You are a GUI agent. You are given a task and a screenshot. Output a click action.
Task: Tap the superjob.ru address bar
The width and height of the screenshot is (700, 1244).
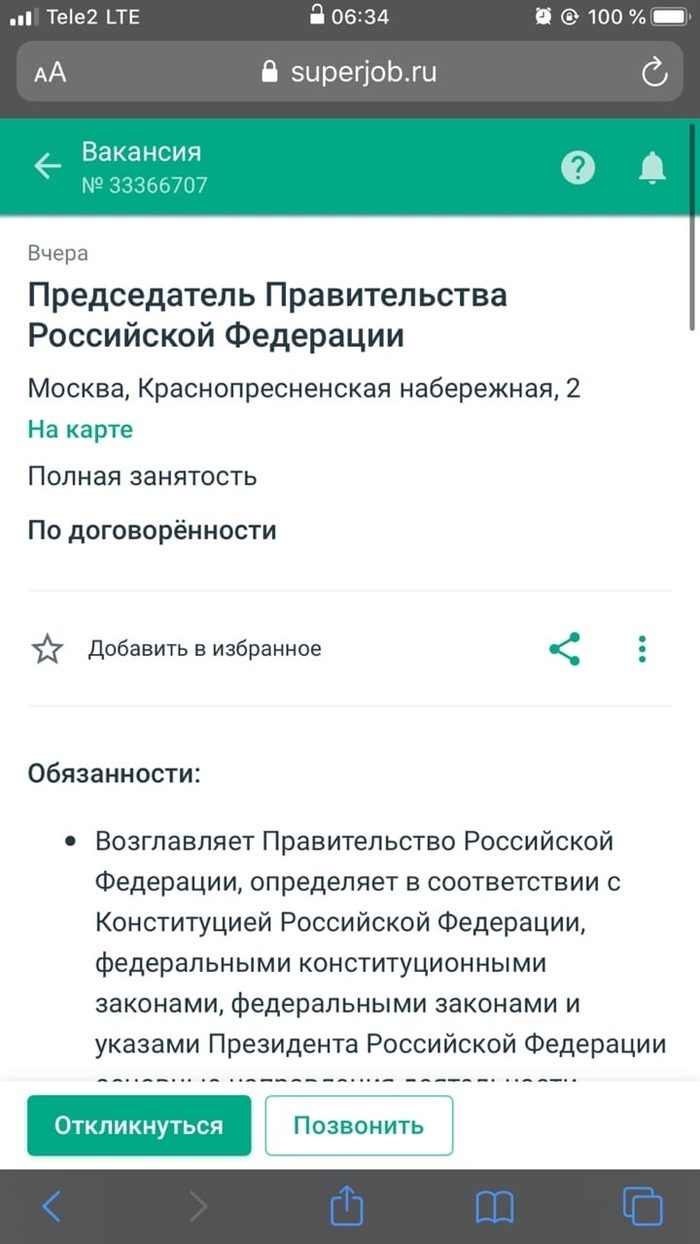pyautogui.click(x=350, y=73)
